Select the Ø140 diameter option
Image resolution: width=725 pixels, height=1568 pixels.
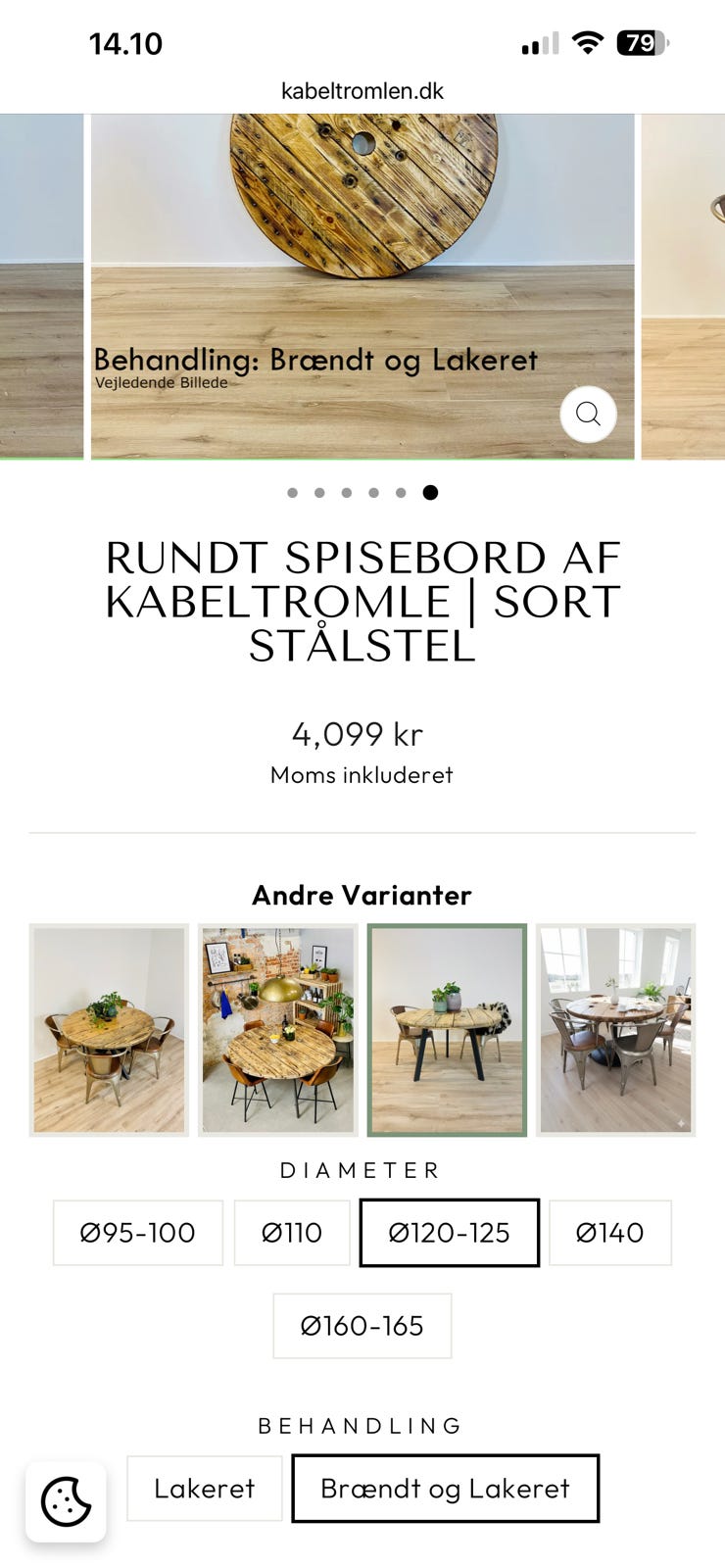[610, 1233]
